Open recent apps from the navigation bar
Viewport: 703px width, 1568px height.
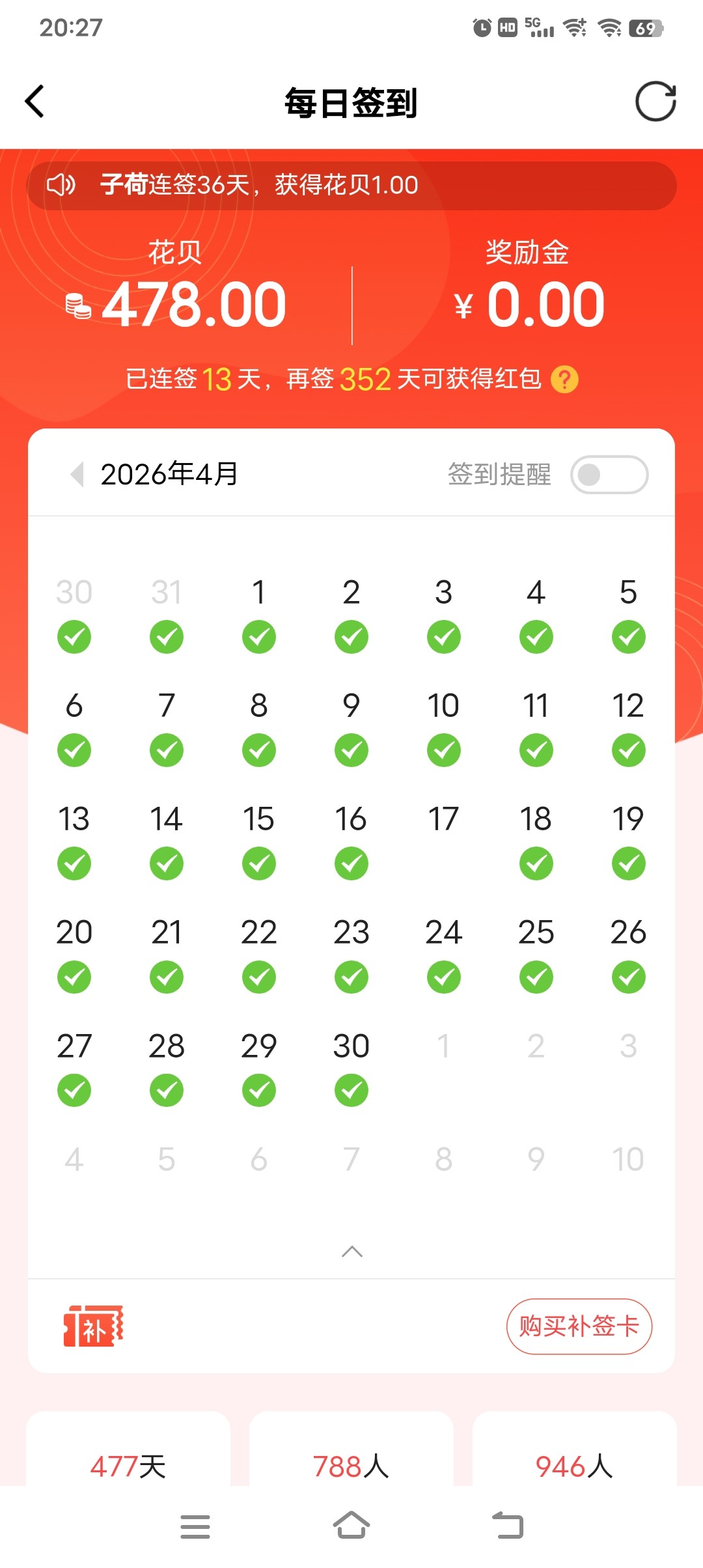click(195, 1526)
